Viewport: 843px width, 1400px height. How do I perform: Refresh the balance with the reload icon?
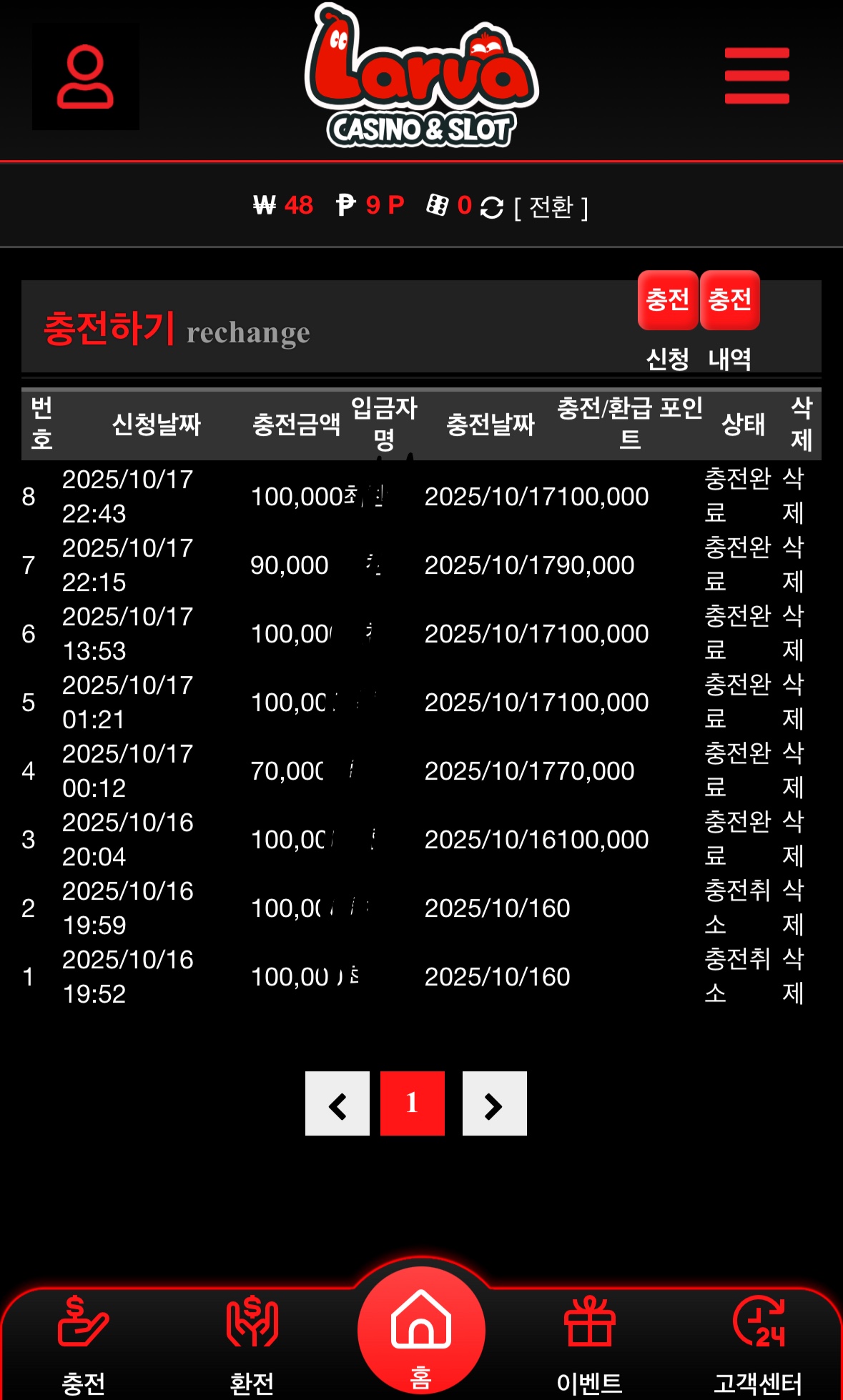pyautogui.click(x=492, y=207)
